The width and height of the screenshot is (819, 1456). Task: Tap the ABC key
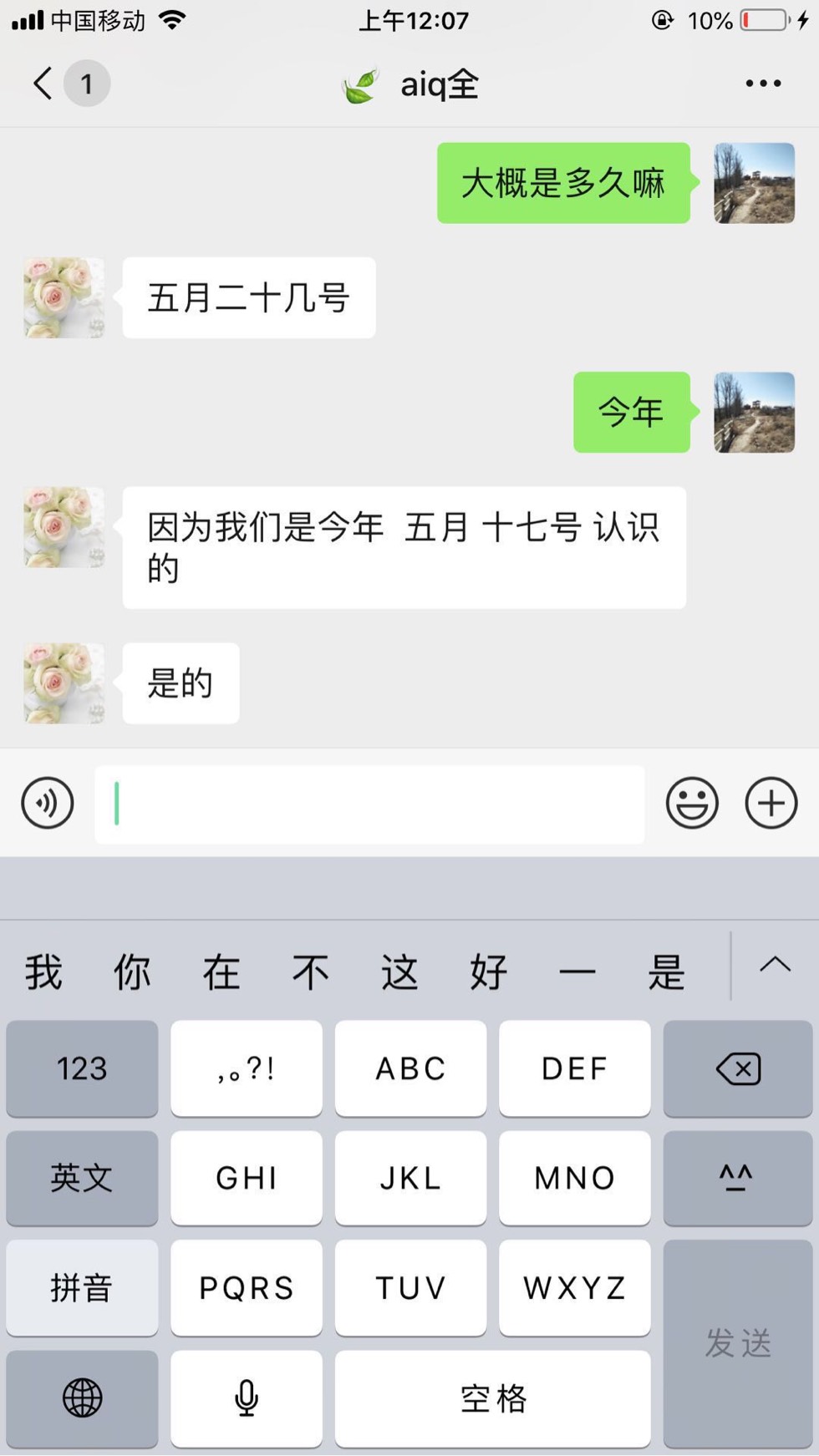(x=410, y=1068)
